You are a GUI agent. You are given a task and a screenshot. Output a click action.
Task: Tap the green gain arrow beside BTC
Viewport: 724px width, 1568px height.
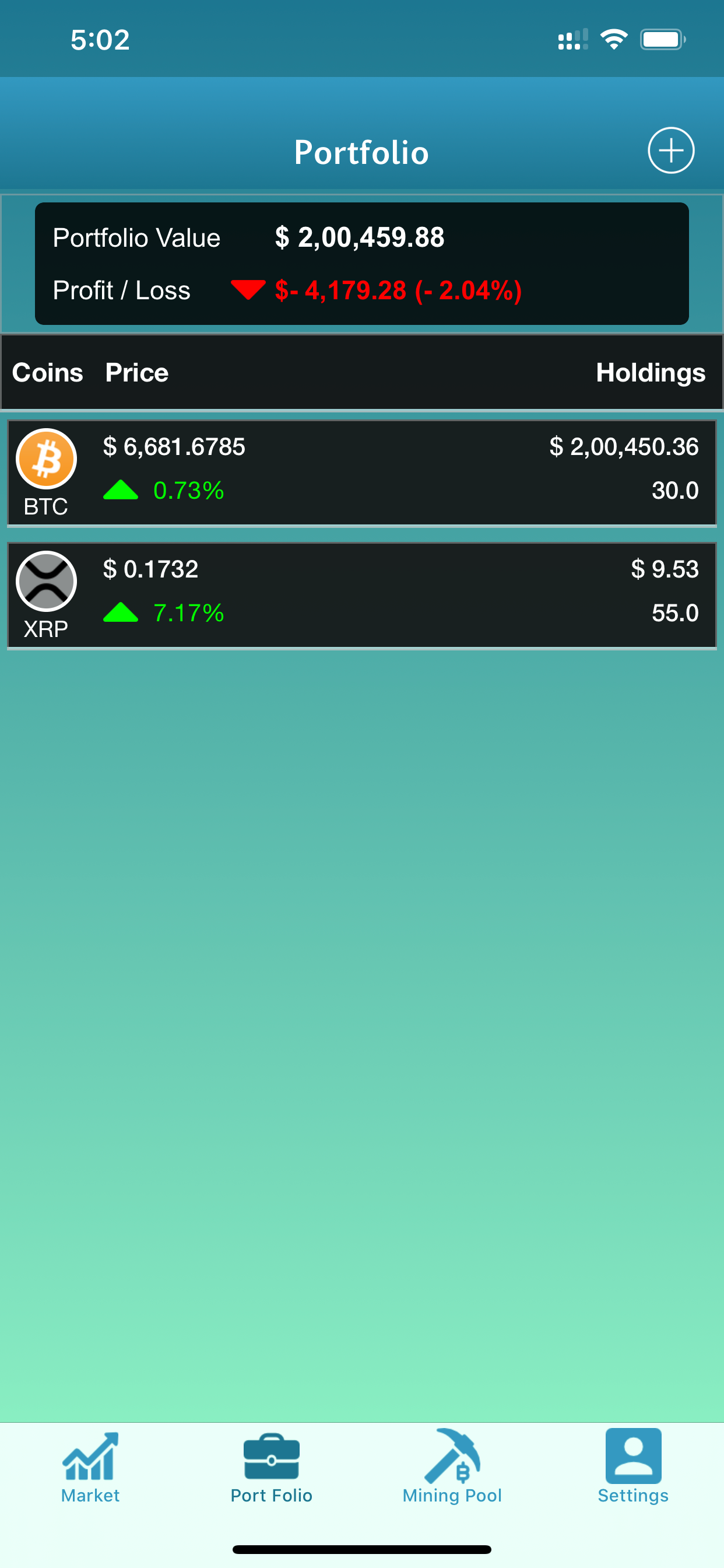click(123, 491)
